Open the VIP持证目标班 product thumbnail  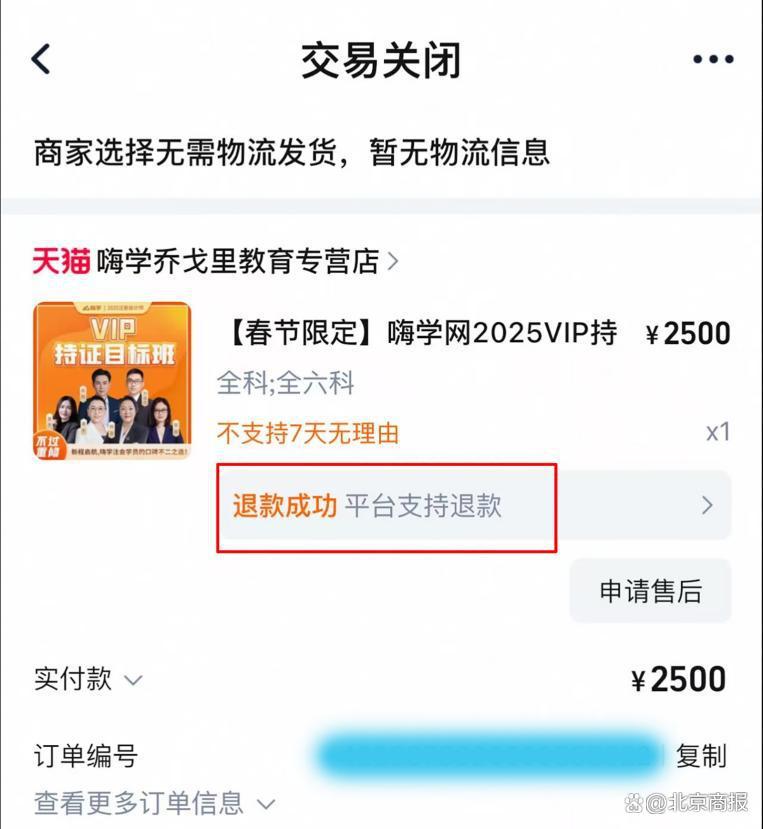(112, 381)
